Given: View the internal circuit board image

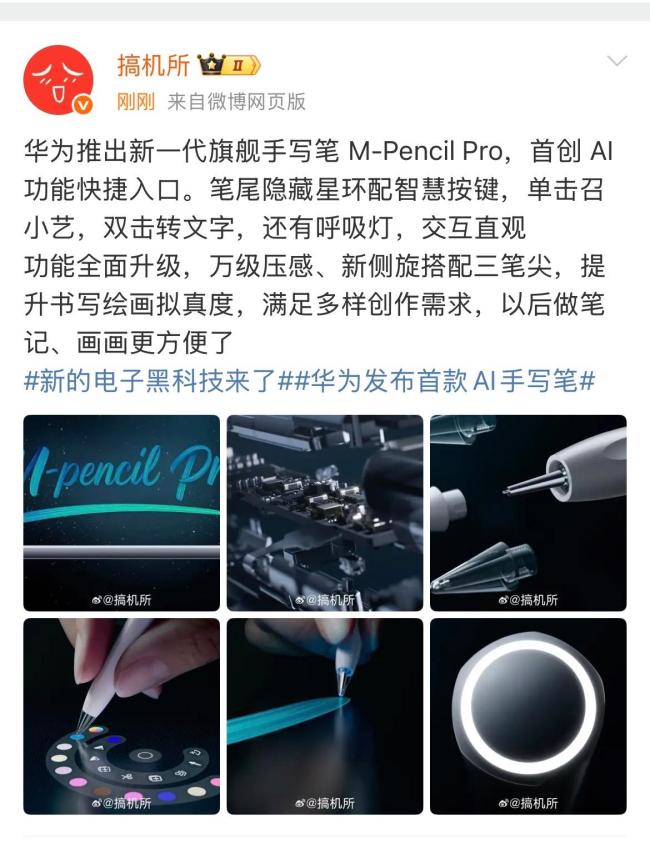Looking at the screenshot, I should coord(325,512).
